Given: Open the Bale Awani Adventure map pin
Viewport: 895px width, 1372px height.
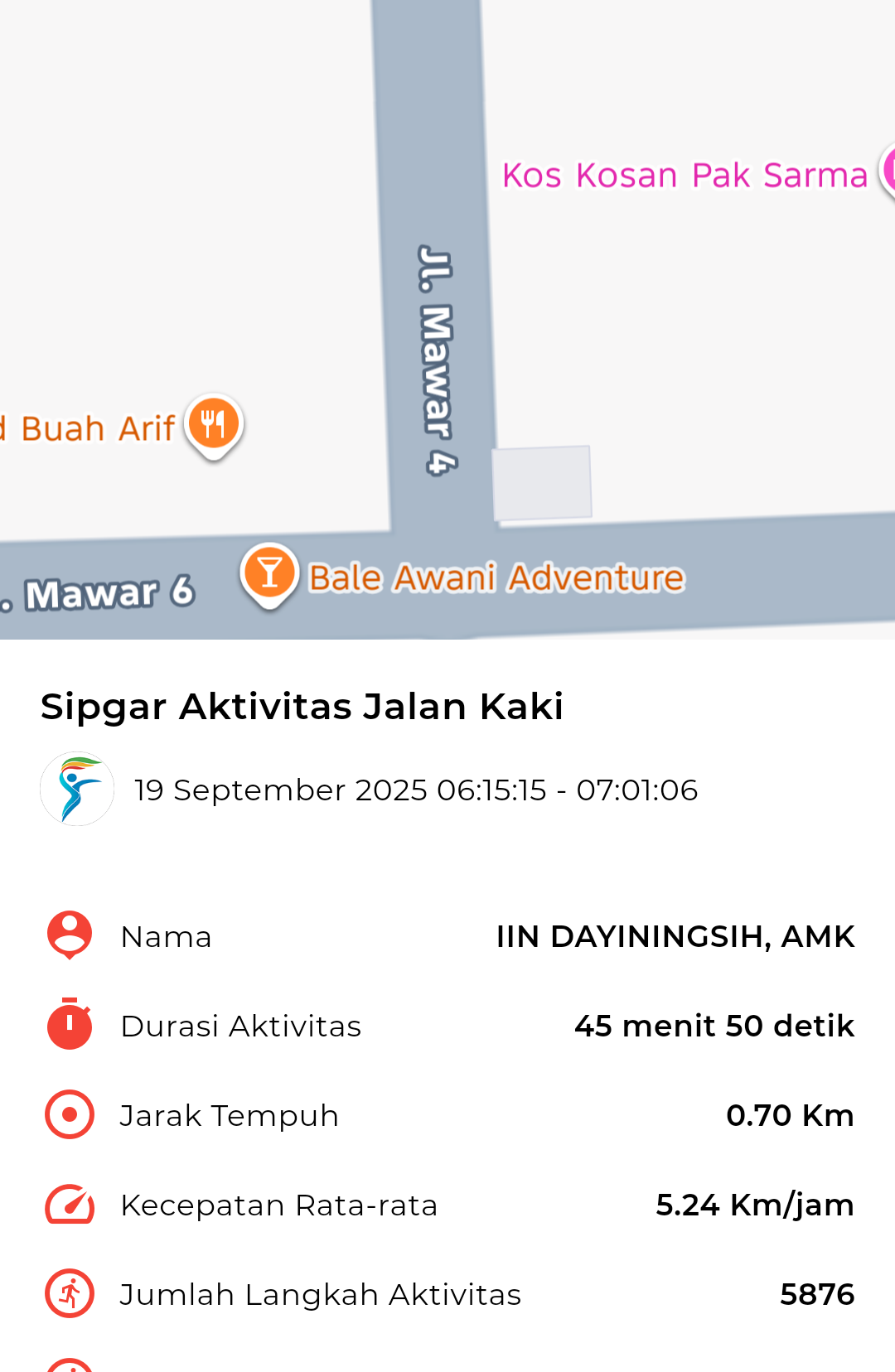Looking at the screenshot, I should (x=269, y=573).
